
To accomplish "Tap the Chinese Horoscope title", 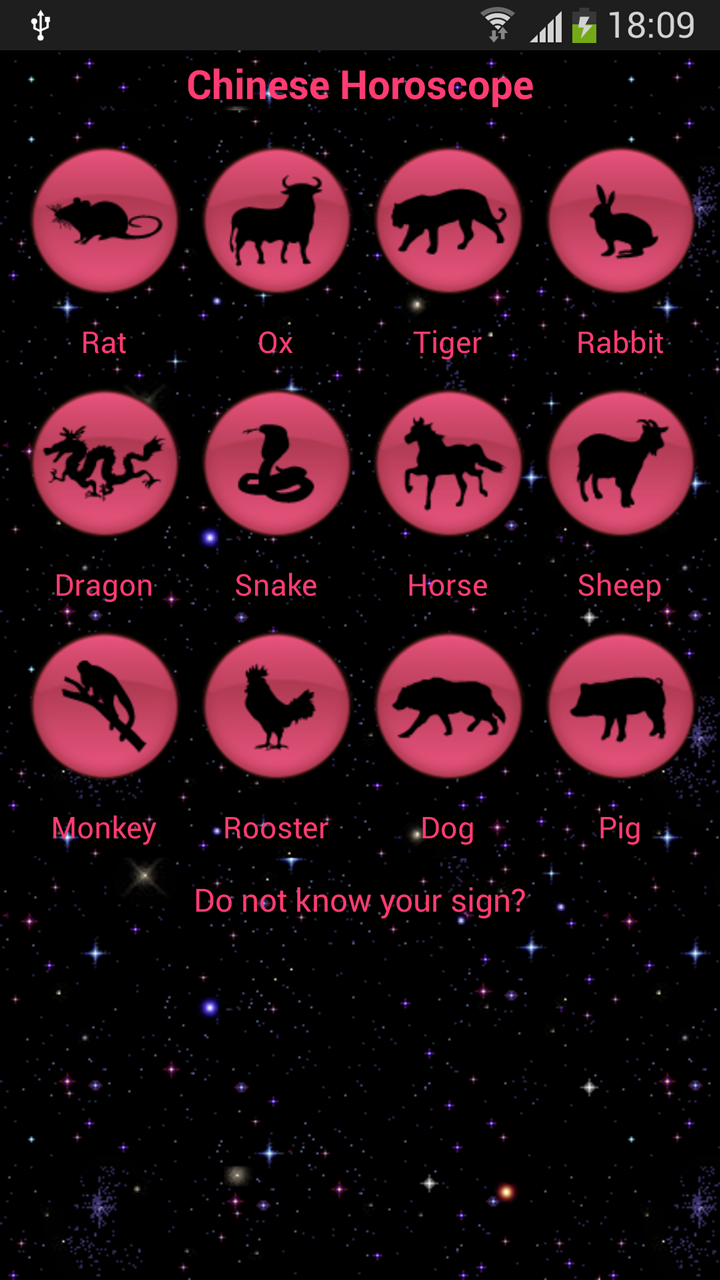I will (x=360, y=85).
